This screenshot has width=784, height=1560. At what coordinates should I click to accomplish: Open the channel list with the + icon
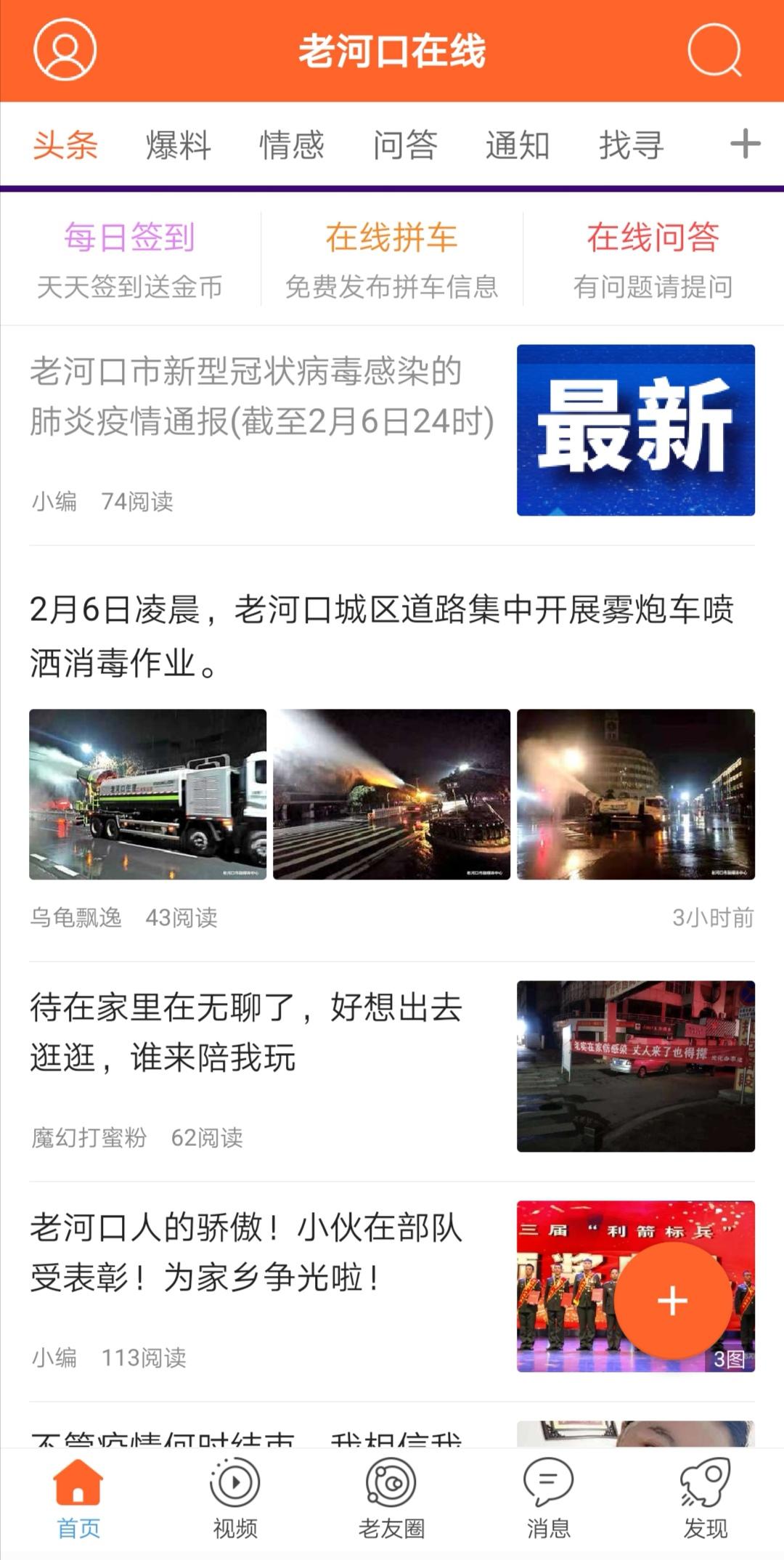[x=743, y=145]
